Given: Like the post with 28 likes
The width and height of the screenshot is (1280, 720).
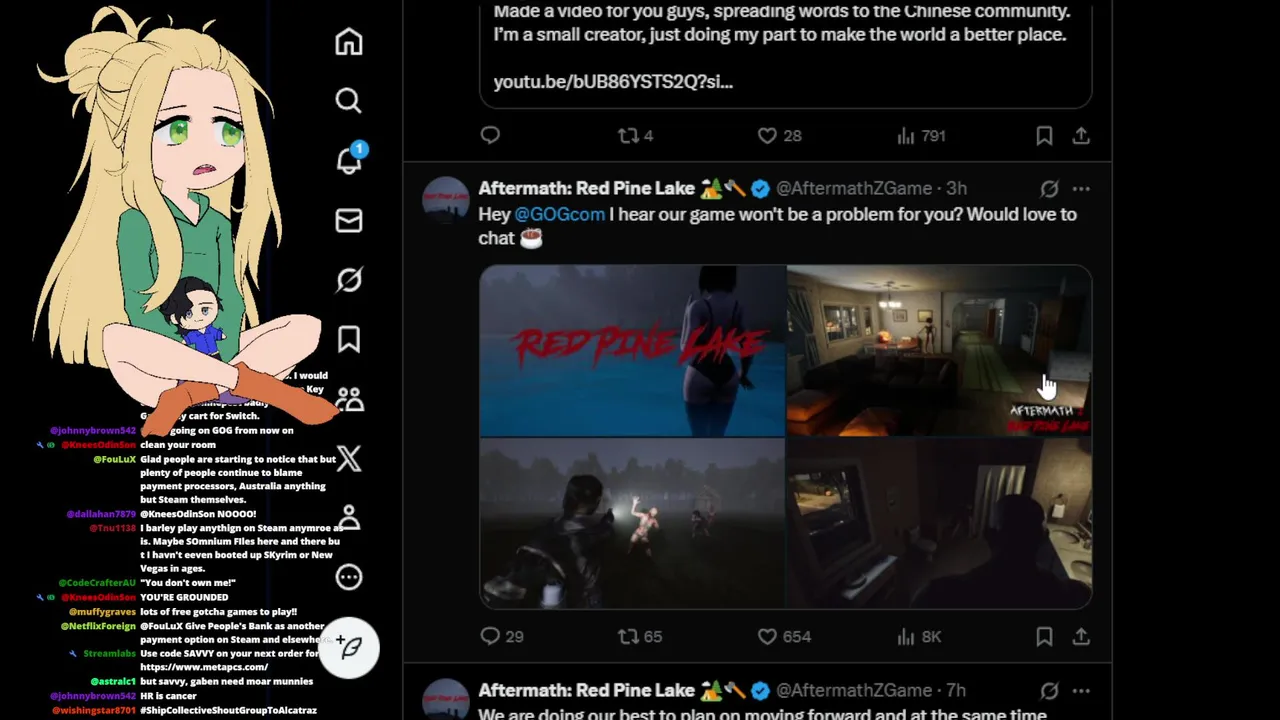Looking at the screenshot, I should (767, 136).
